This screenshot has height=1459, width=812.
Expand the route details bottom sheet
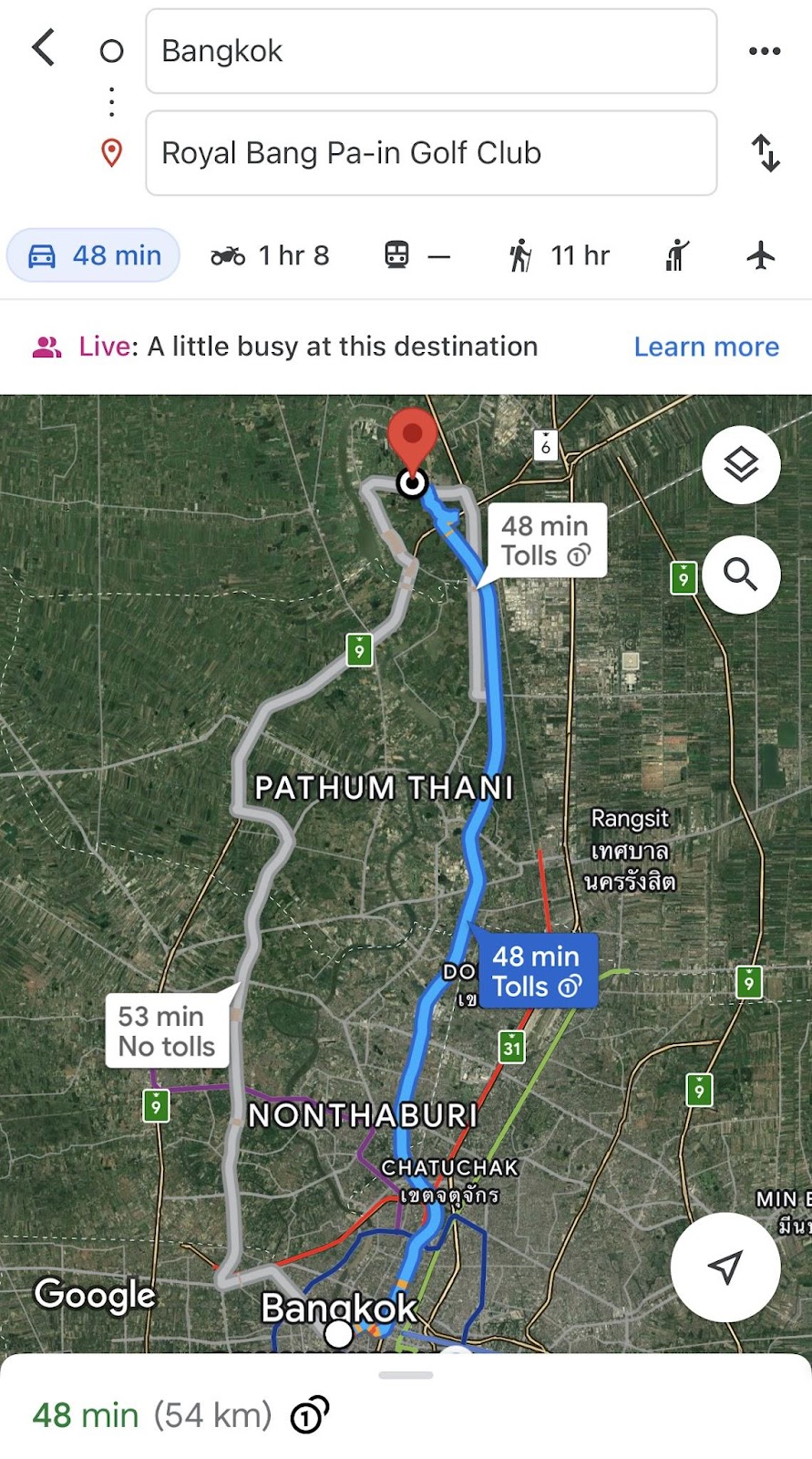[x=406, y=1376]
